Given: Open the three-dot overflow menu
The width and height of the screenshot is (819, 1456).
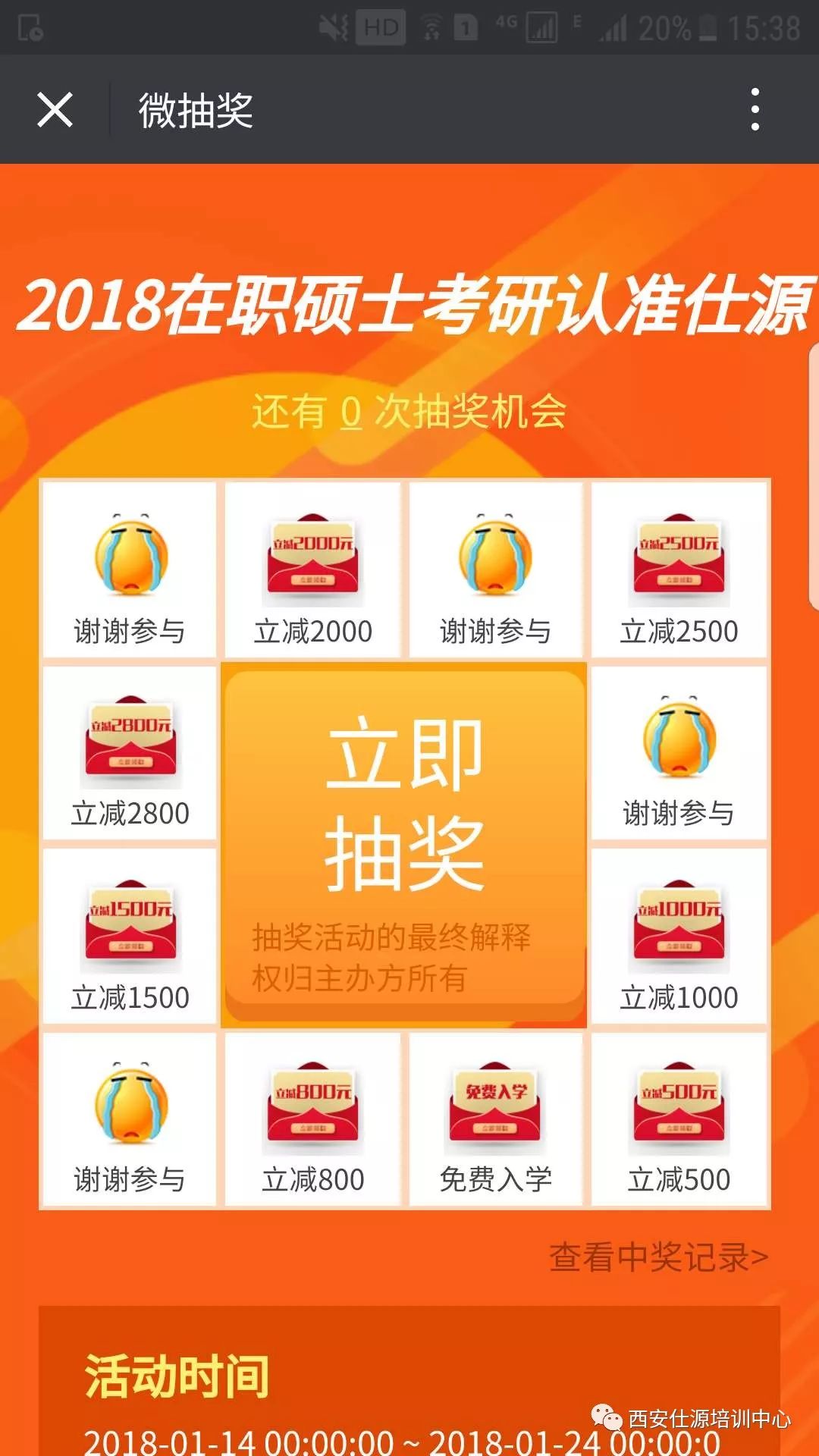Looking at the screenshot, I should coord(755,110).
